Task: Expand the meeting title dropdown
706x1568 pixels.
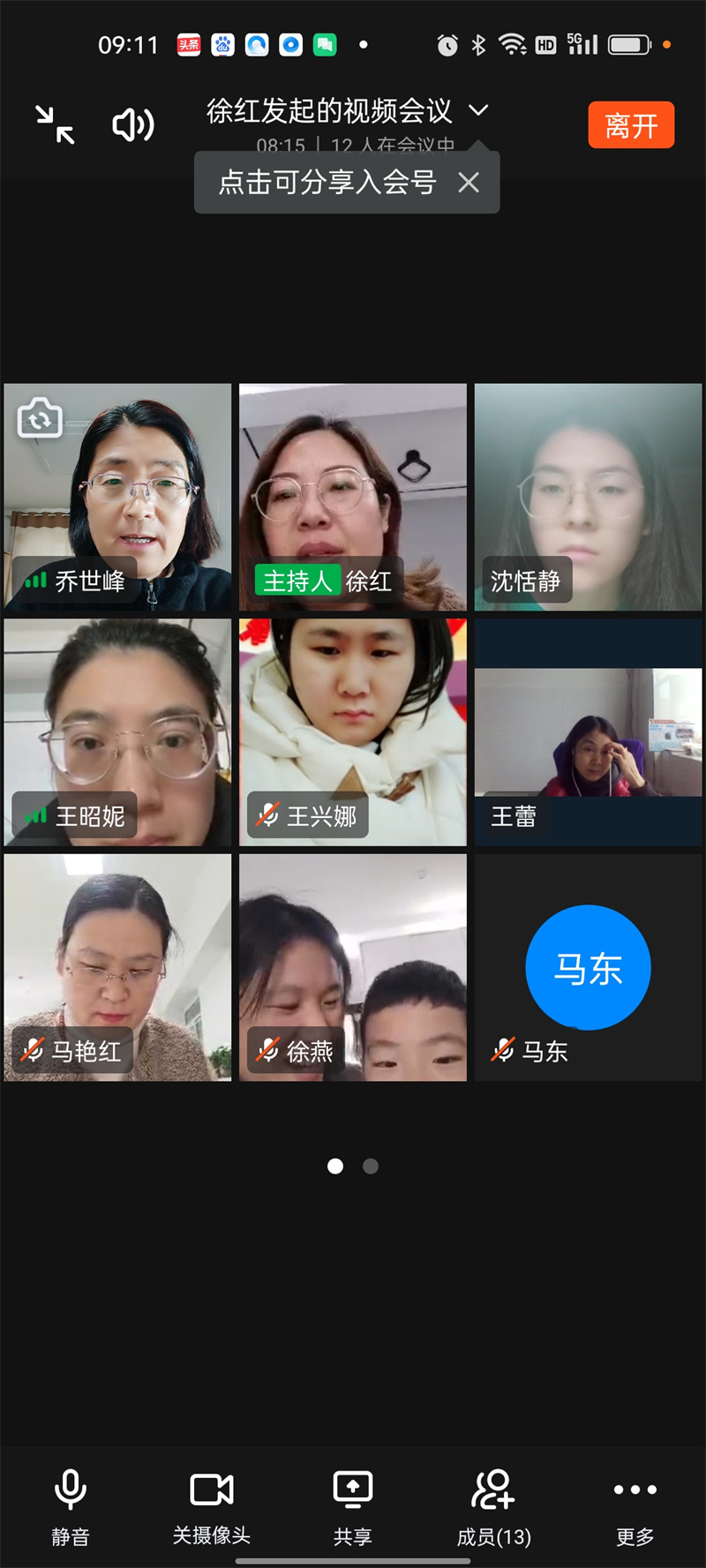Action: [478, 110]
